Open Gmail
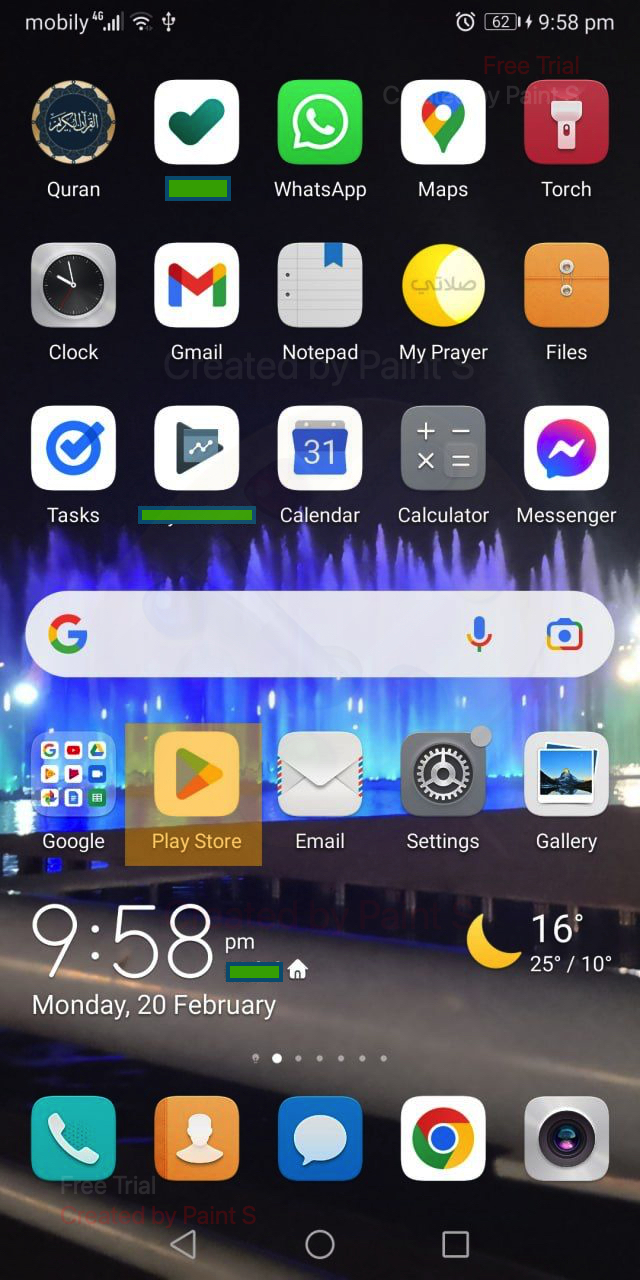The height and width of the screenshot is (1280, 640). pos(197,285)
